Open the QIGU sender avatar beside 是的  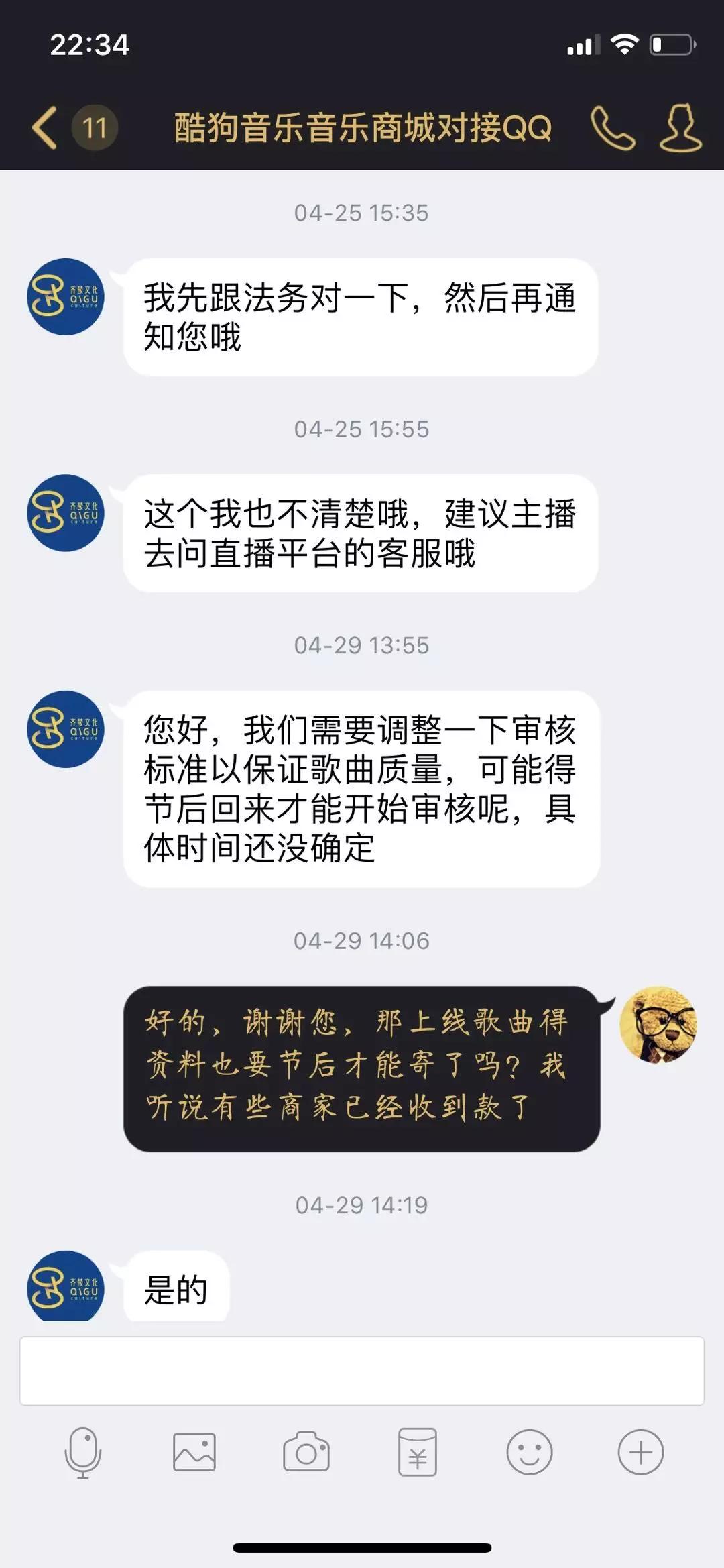[66, 1286]
